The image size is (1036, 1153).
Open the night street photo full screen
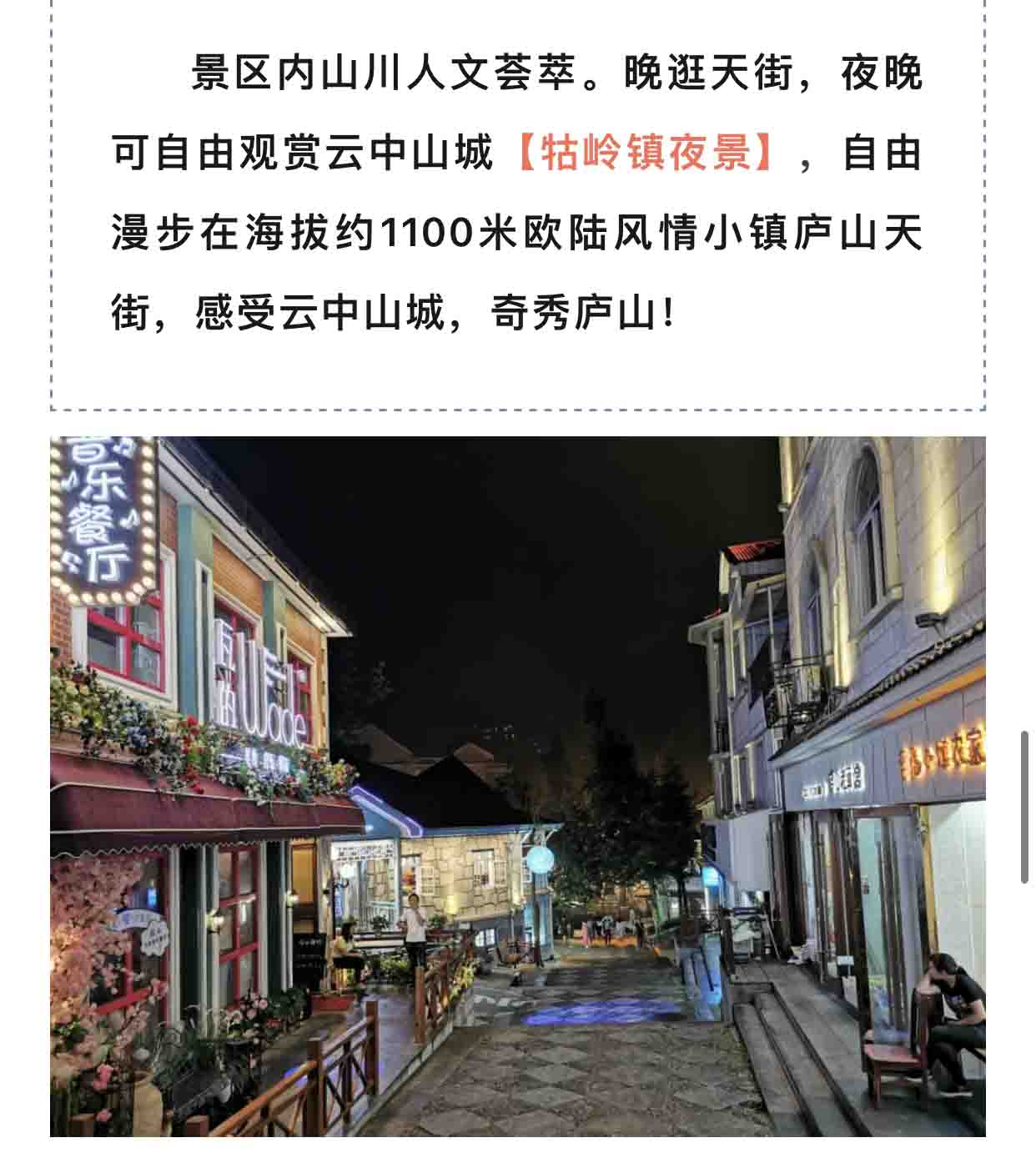[x=517, y=784]
